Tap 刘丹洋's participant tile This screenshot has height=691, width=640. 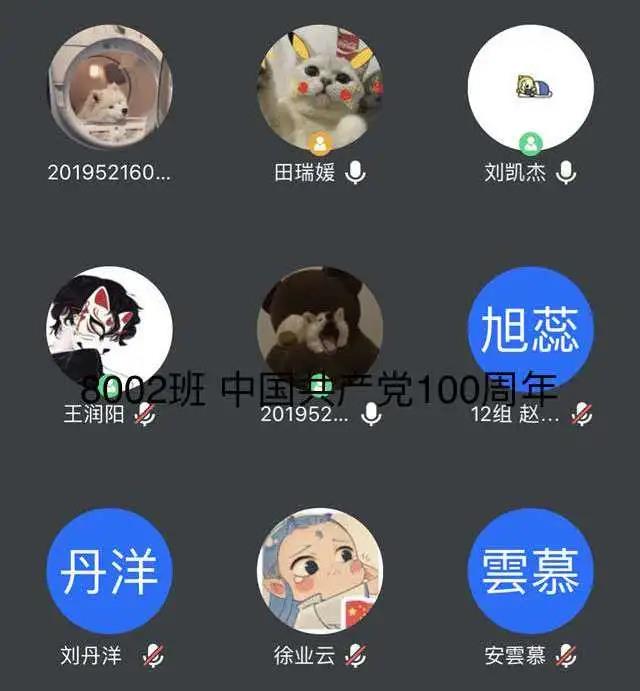point(109,570)
